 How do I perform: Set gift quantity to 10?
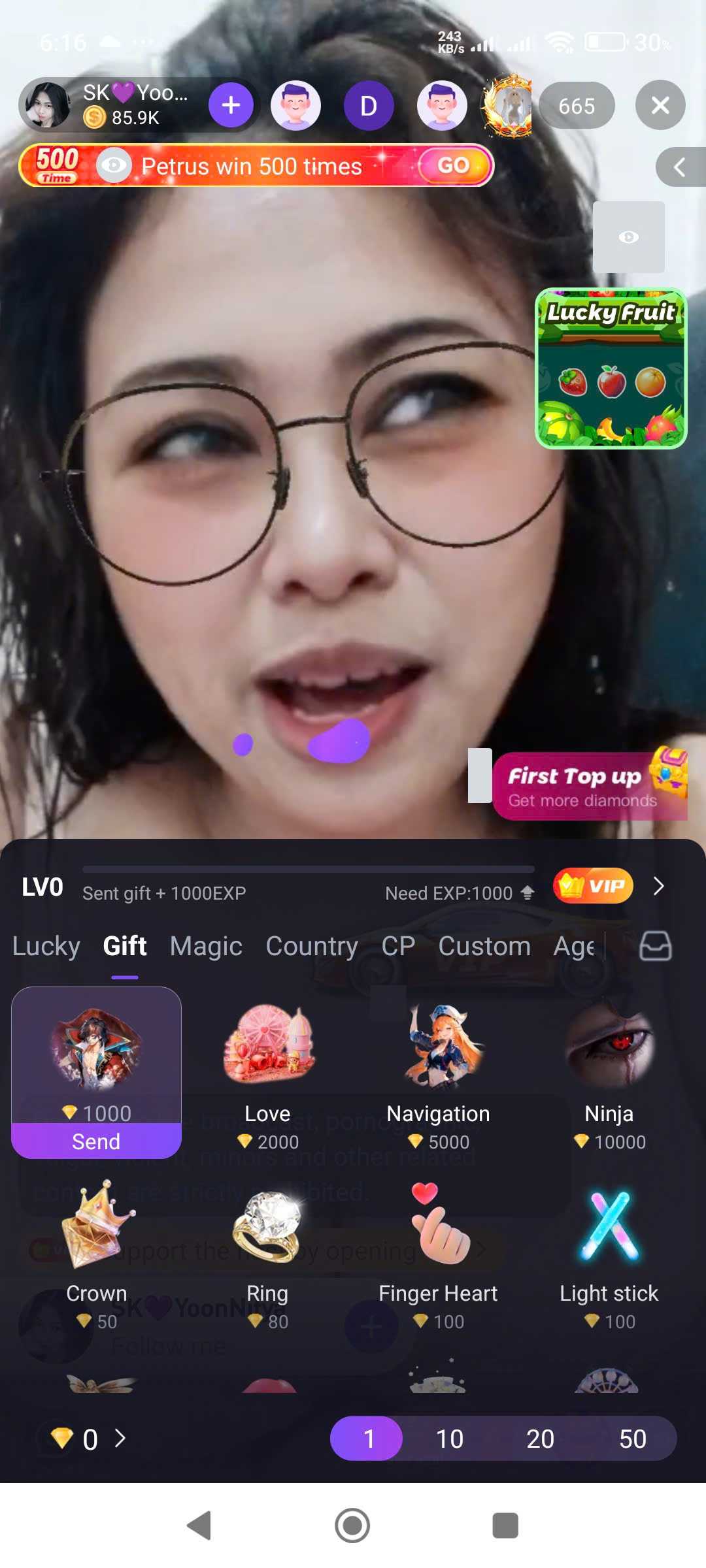pyautogui.click(x=449, y=1439)
